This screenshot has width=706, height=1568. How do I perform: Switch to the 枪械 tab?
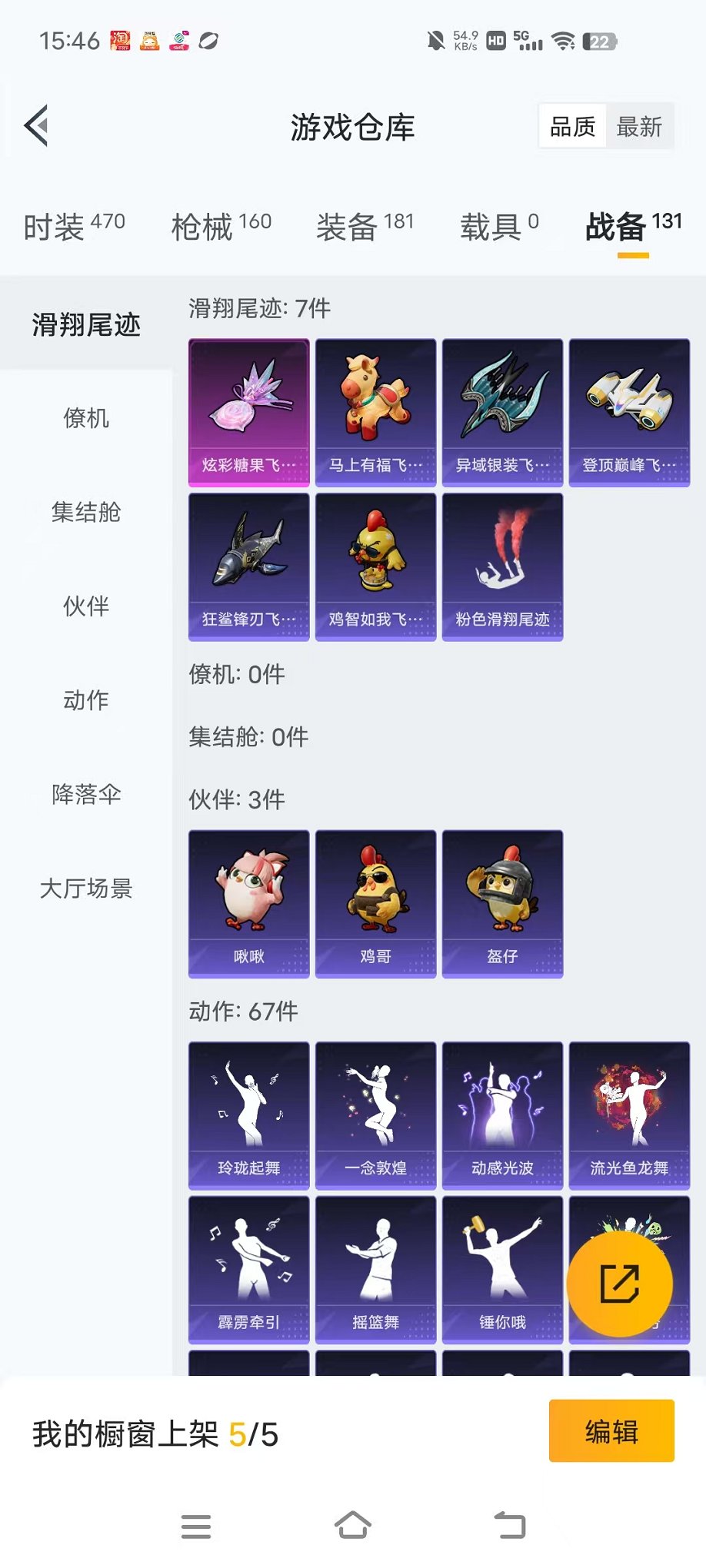tap(221, 227)
